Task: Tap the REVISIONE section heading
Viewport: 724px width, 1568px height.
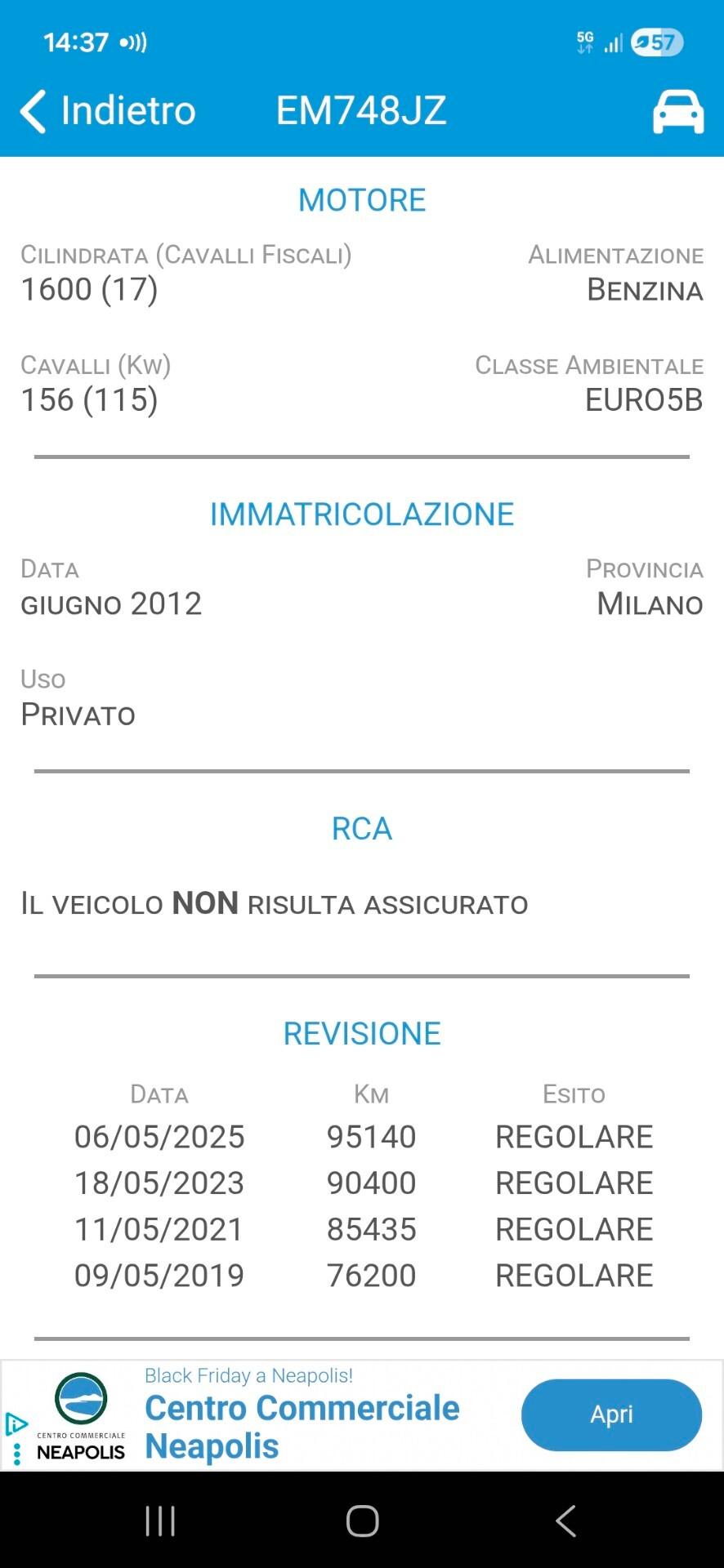Action: [x=362, y=1033]
